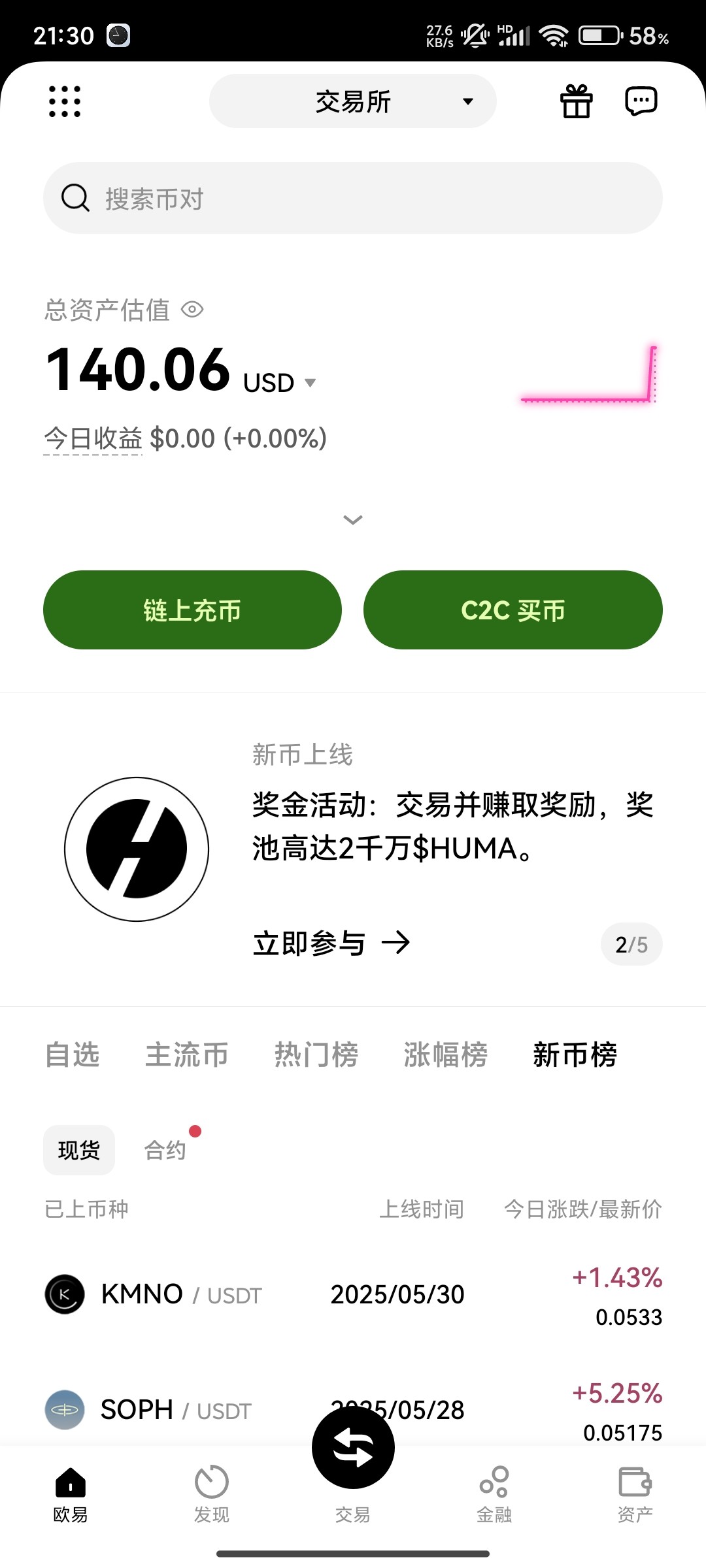The image size is (706, 1568).
Task: Open 立即参与 for the HUMA campaign
Action: coord(331,943)
